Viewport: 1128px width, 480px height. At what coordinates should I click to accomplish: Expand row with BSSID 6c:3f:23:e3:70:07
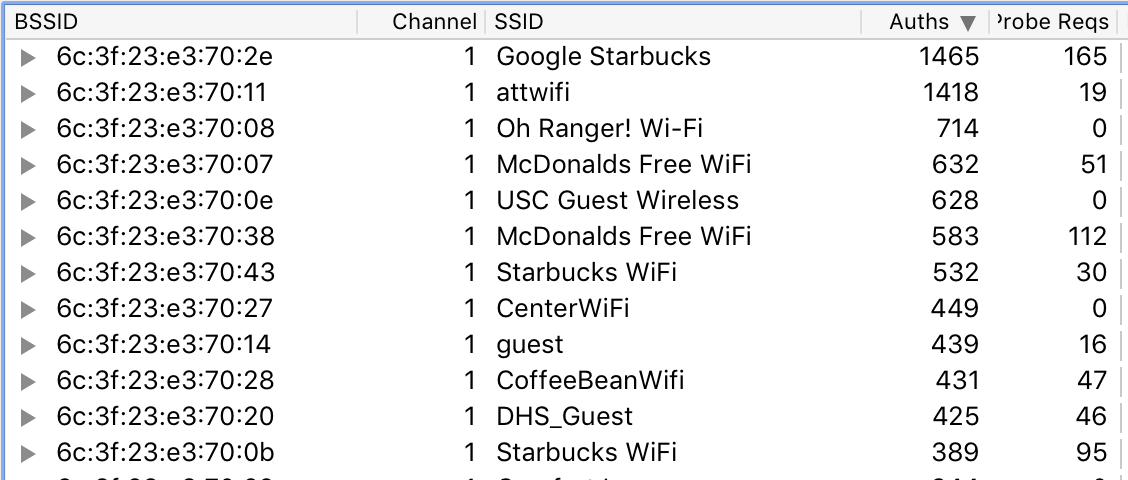(28, 165)
